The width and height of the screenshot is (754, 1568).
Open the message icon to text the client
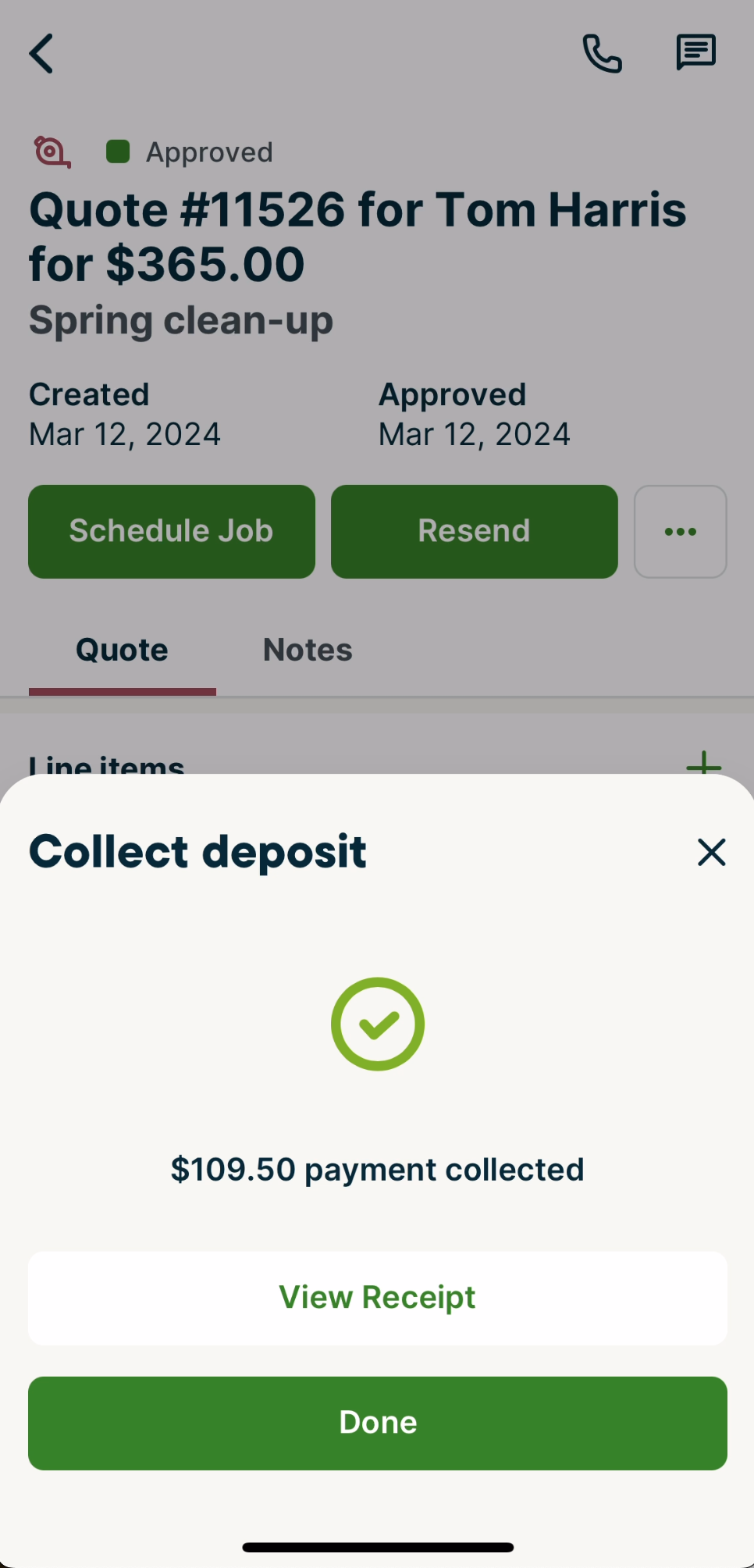point(695,53)
